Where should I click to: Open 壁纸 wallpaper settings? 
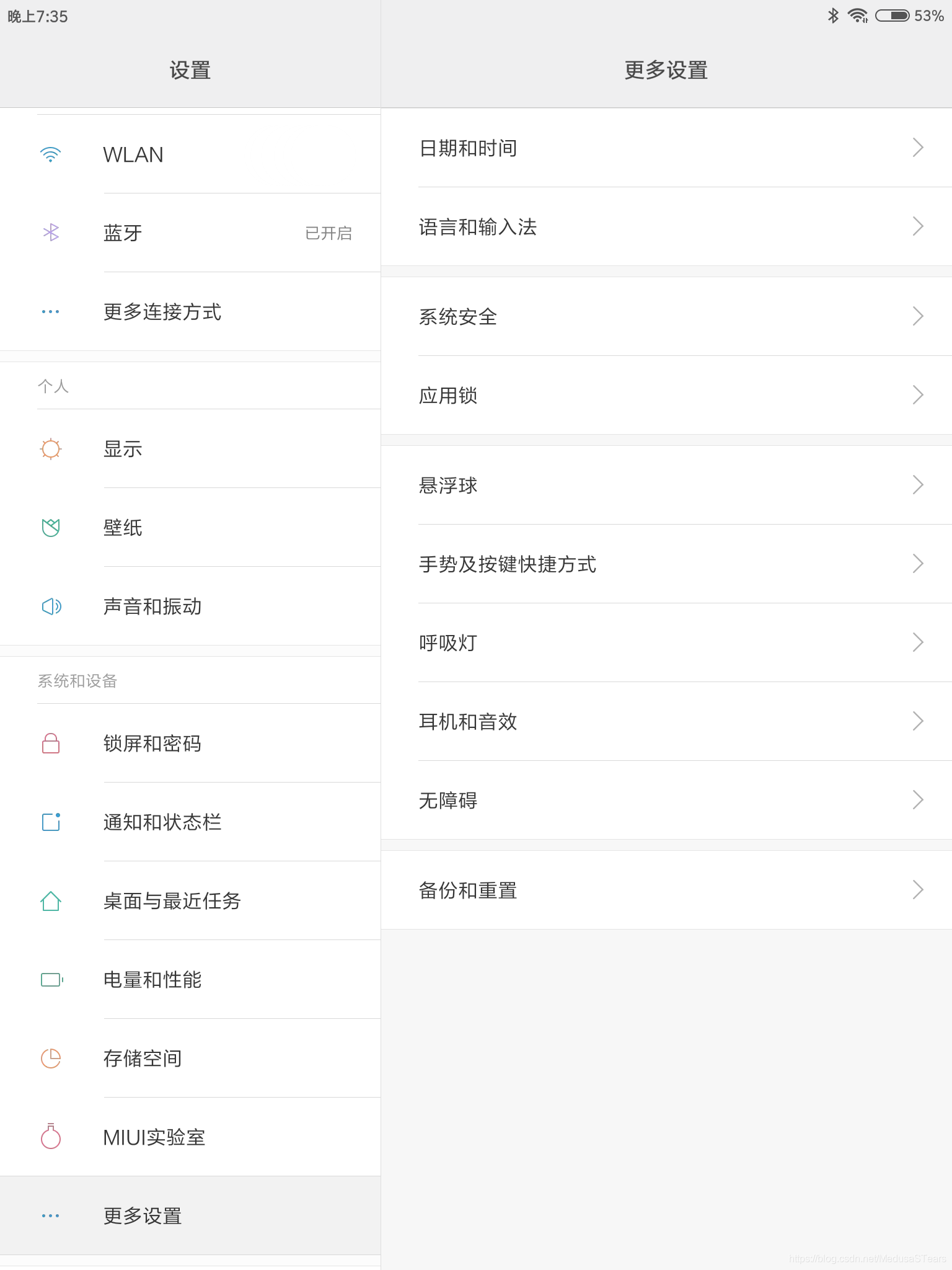(x=190, y=528)
